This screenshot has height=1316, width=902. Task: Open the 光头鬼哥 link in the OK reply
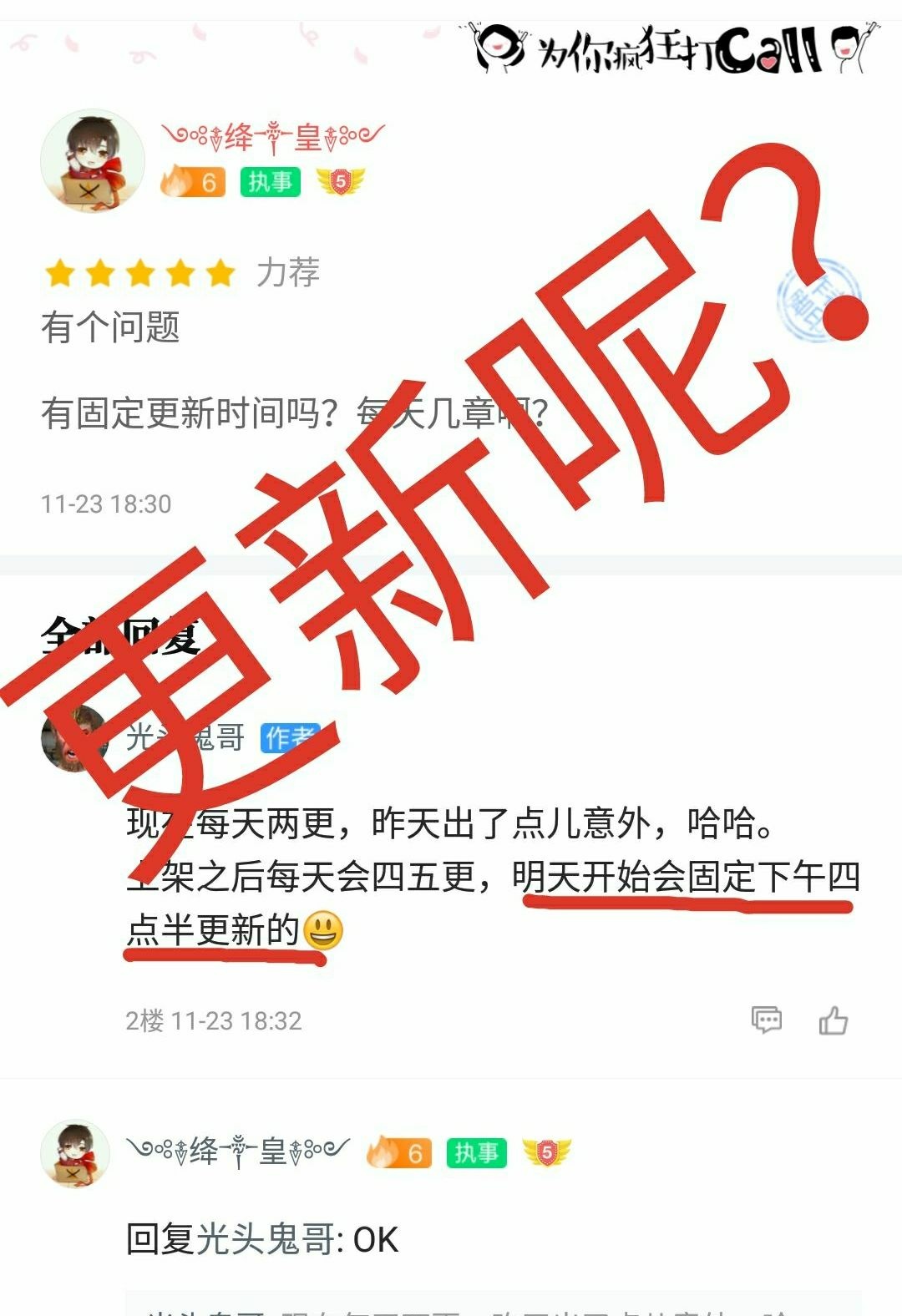(266, 1239)
